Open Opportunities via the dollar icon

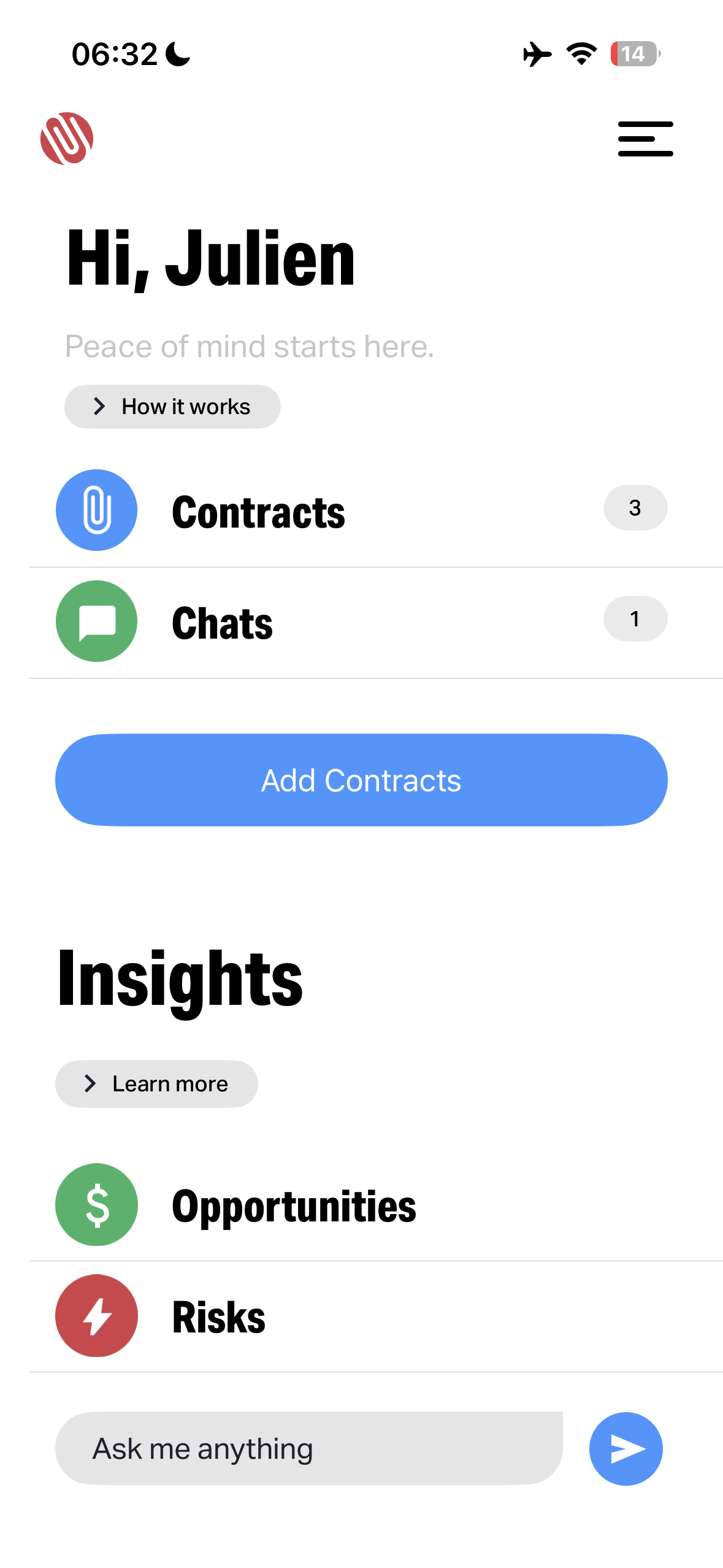(96, 1204)
